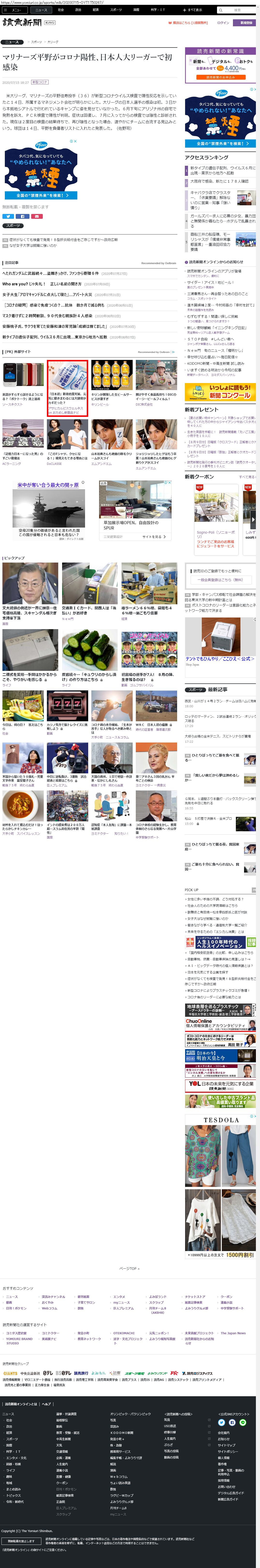Switch to the ニュース tab

coord(41,10)
